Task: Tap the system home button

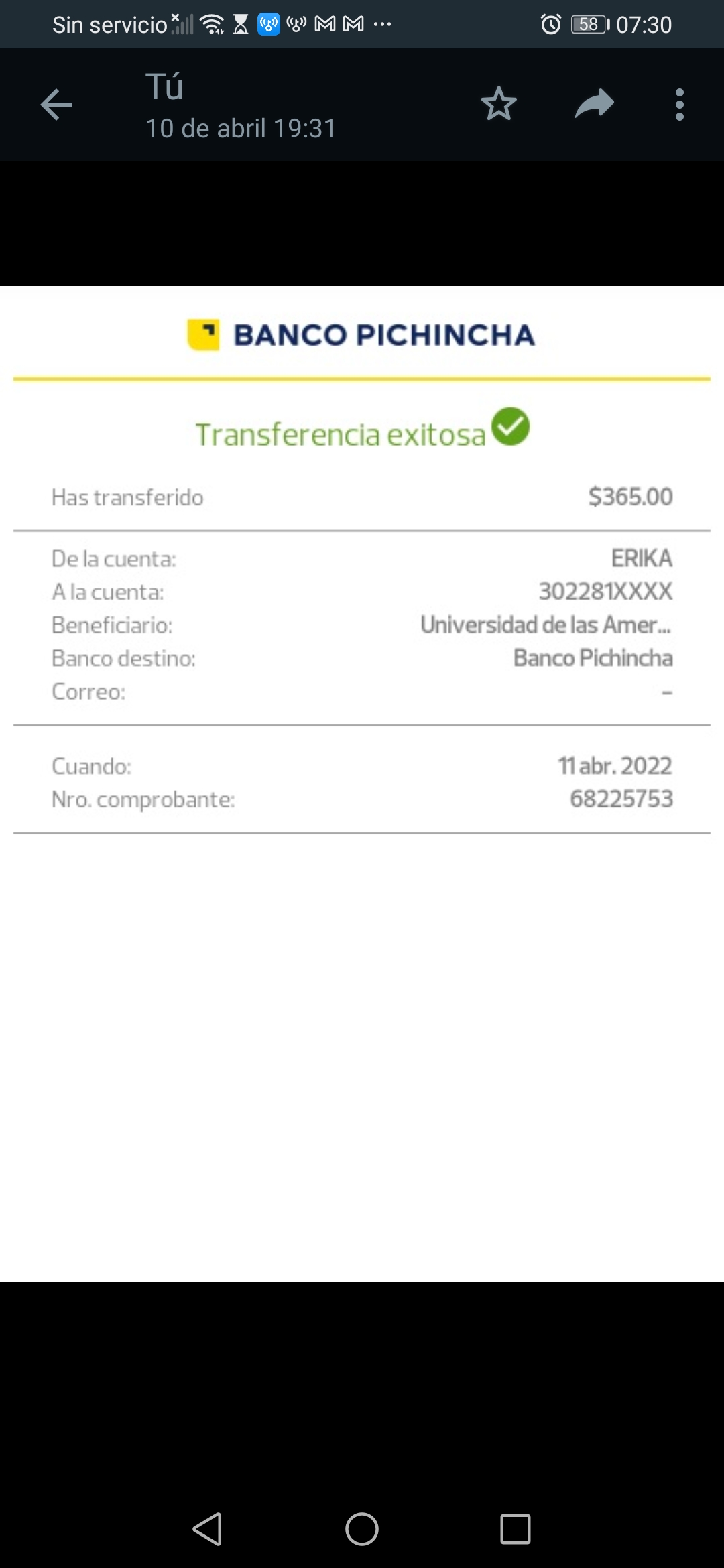Action: (x=362, y=1529)
